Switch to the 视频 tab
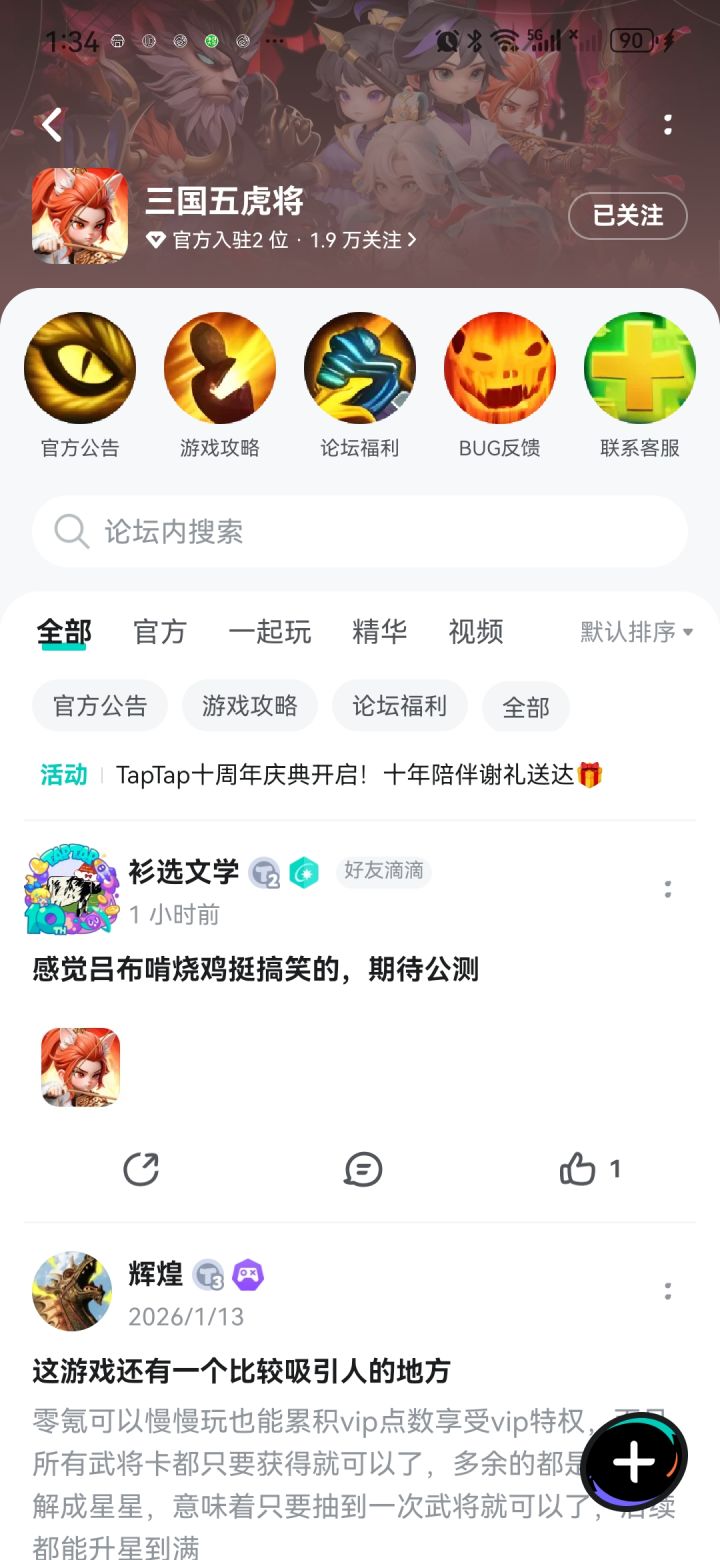Viewport: 720px width, 1560px height. point(475,631)
